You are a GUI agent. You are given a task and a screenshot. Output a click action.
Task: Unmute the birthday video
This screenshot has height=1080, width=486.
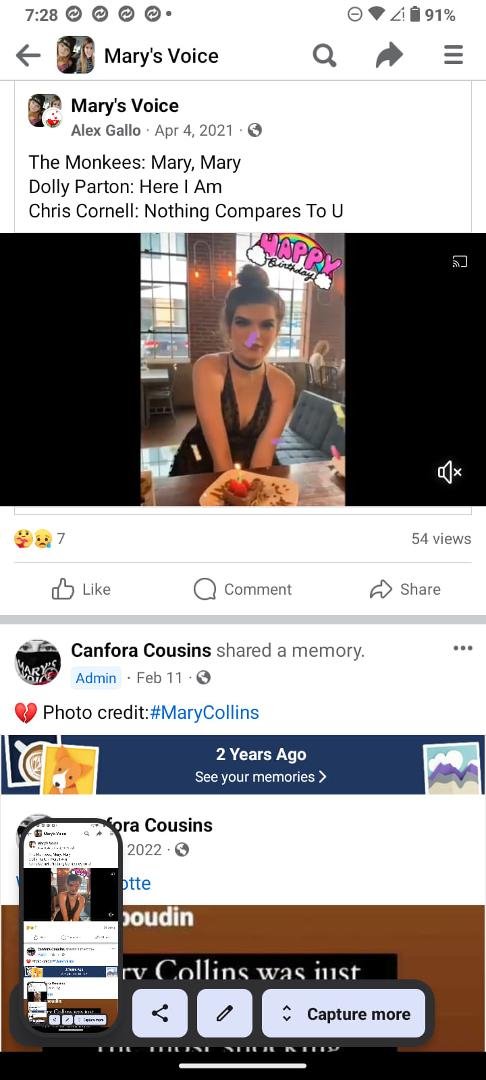(x=450, y=472)
